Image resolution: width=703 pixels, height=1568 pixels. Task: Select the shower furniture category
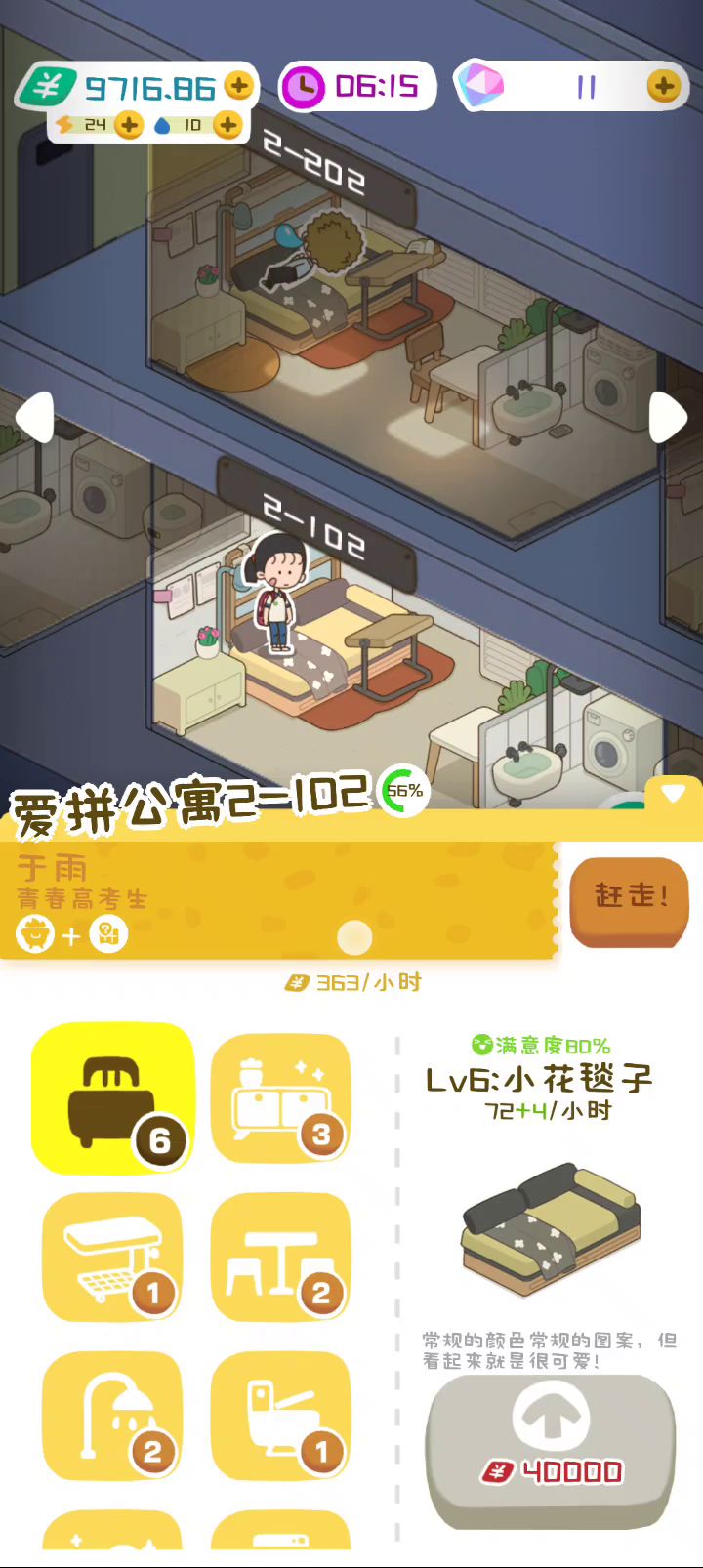tap(112, 1417)
